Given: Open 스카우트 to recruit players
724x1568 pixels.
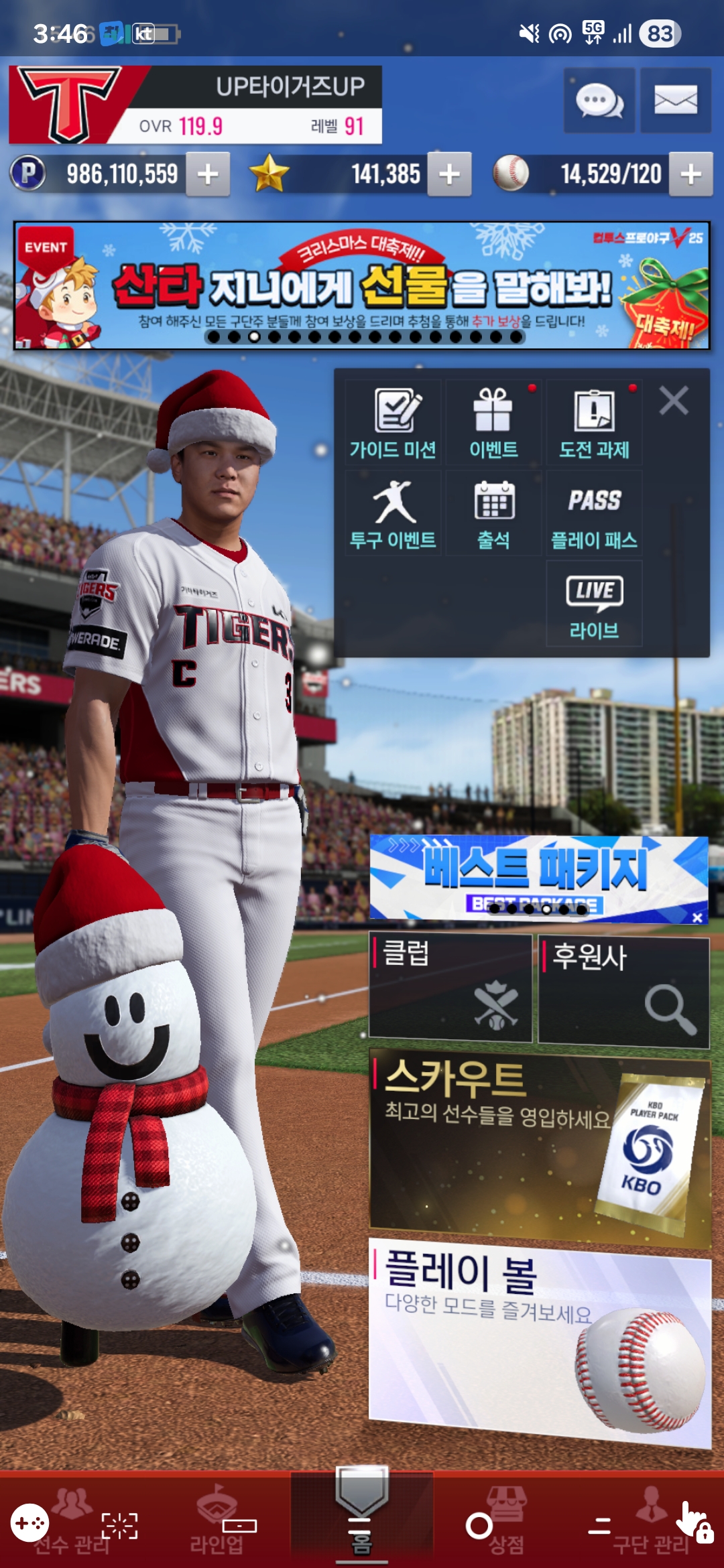Looking at the screenshot, I should pyautogui.click(x=540, y=1145).
